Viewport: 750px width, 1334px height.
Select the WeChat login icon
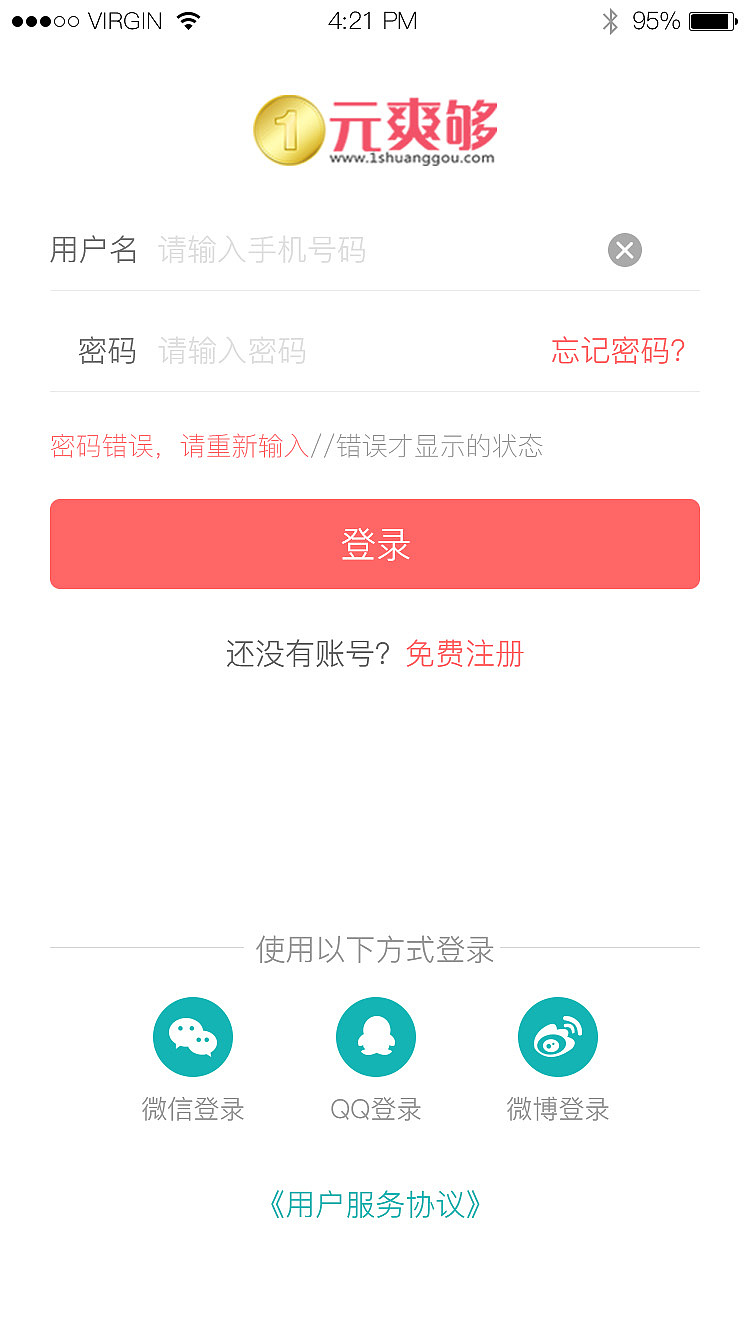[192, 1036]
